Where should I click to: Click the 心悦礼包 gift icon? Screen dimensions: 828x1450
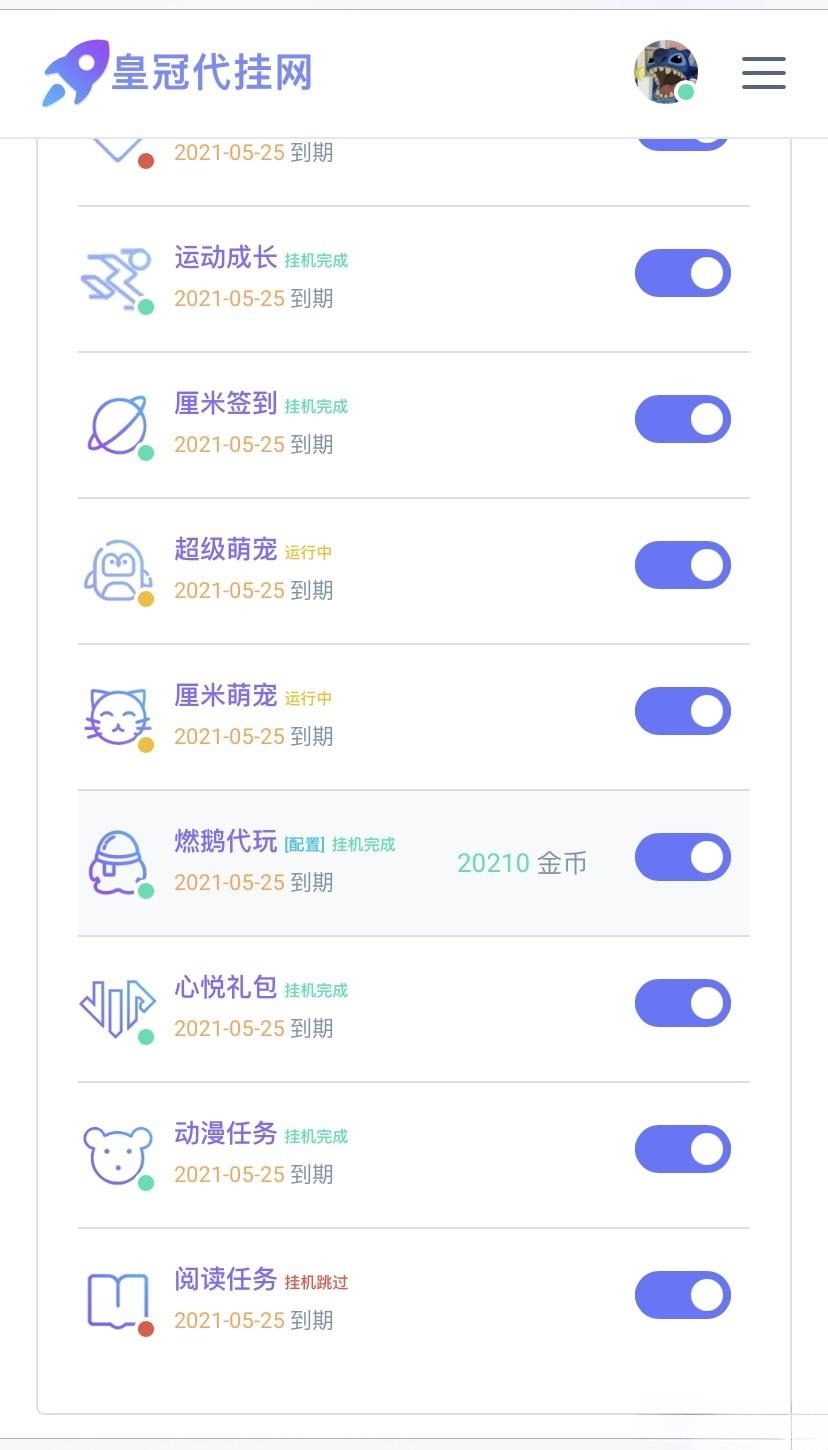(x=118, y=1007)
